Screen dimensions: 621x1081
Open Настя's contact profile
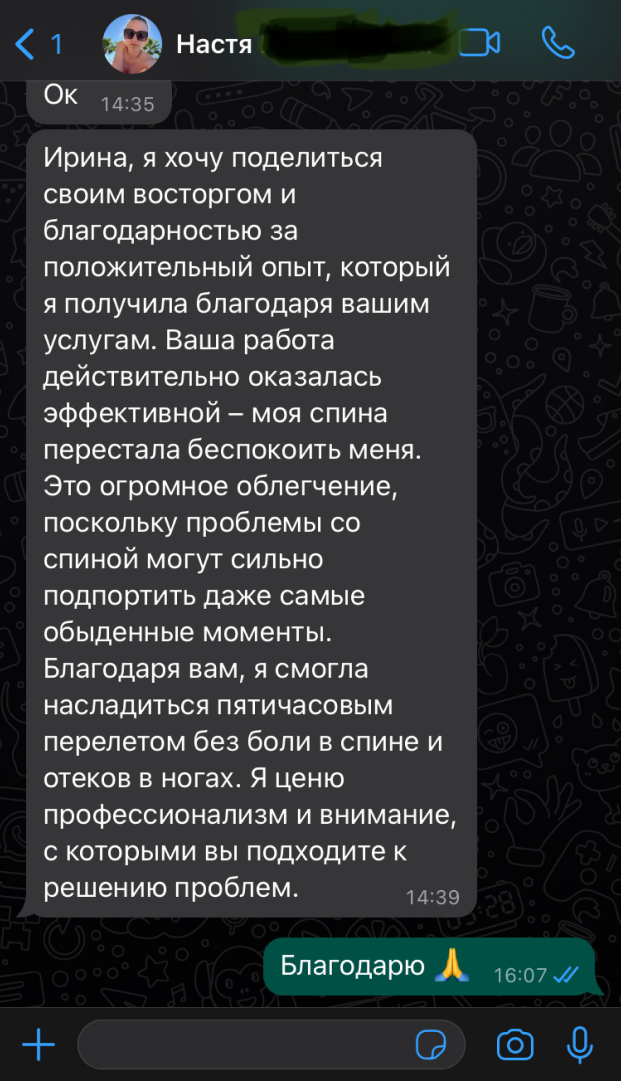point(213,43)
